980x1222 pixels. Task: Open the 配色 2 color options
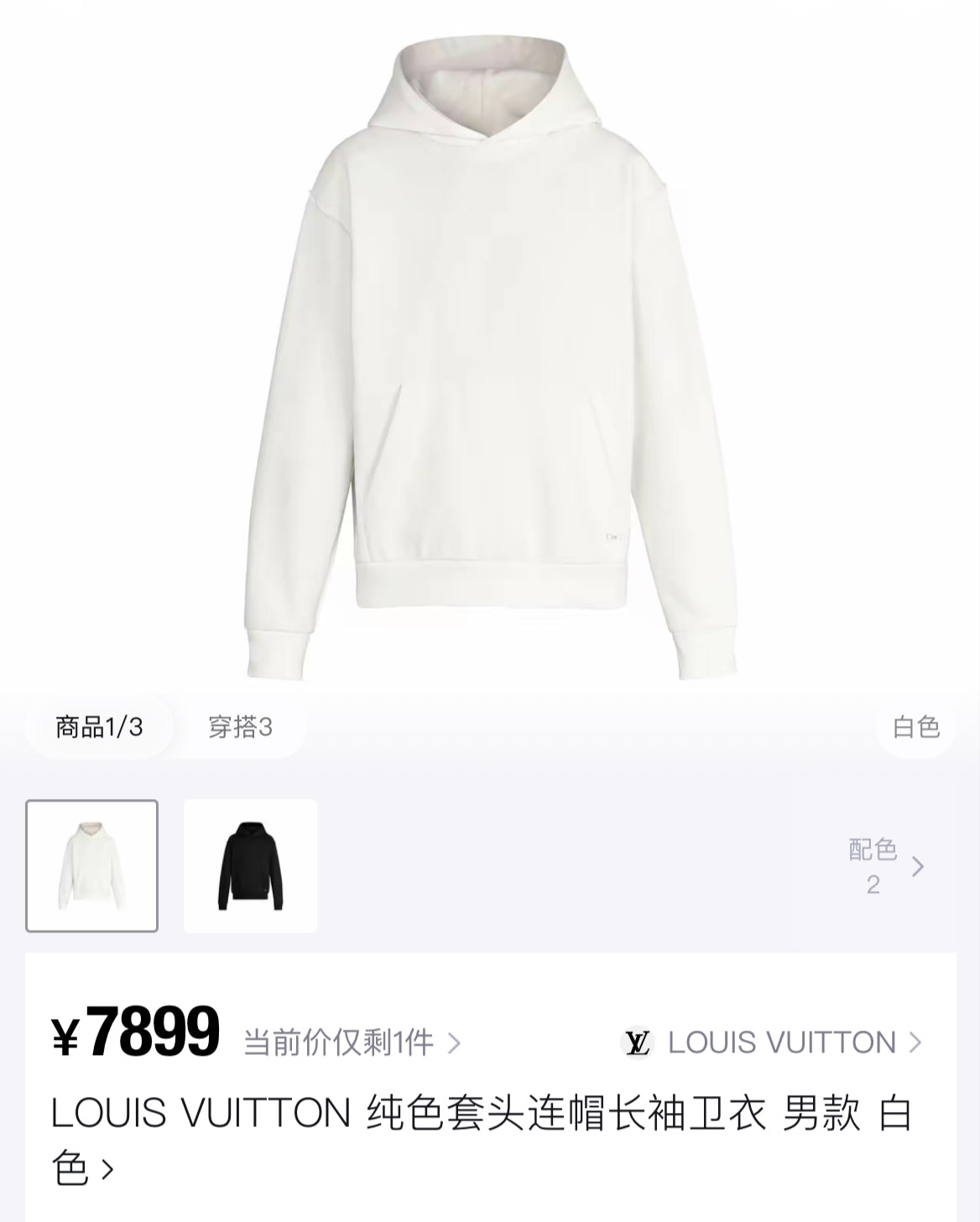pos(884,866)
